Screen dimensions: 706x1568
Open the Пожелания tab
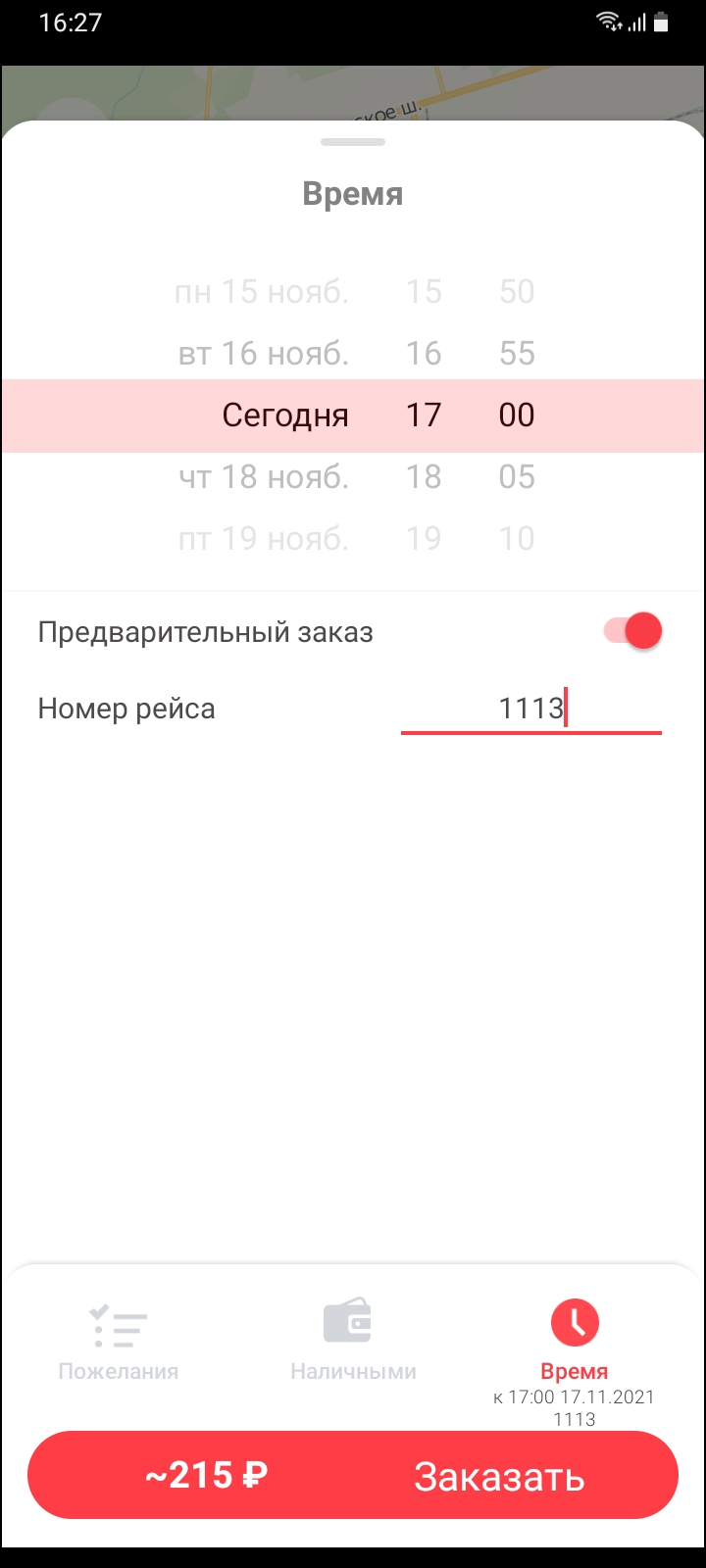pyautogui.click(x=119, y=1341)
